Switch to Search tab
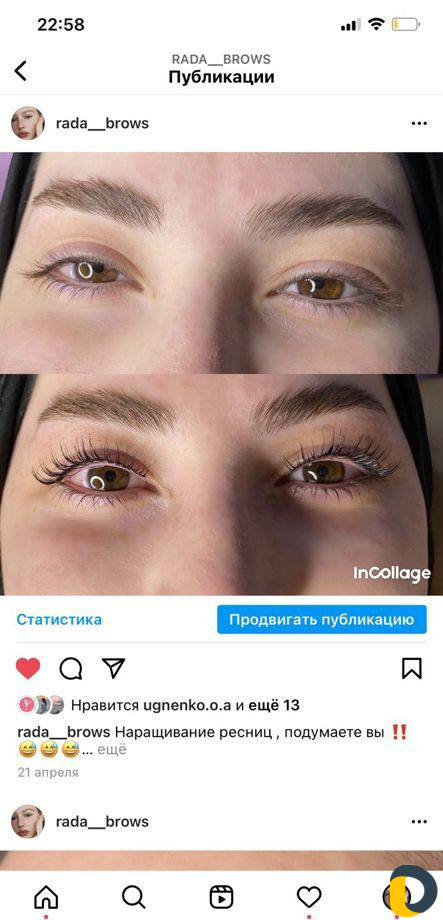Image resolution: width=443 pixels, height=920 pixels. point(133,897)
